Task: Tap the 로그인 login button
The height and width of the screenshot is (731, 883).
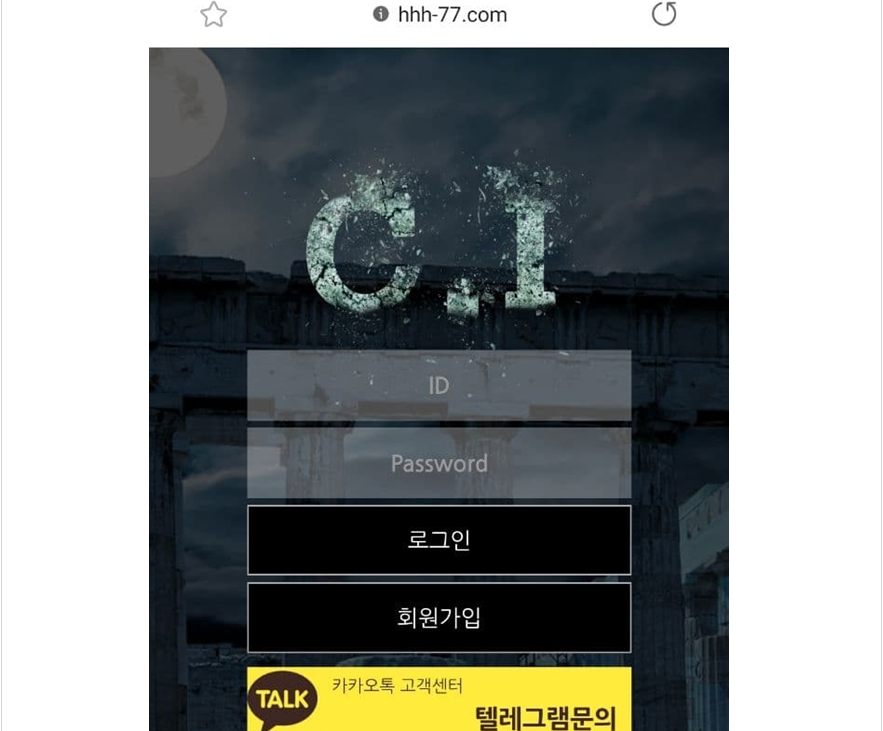Action: coord(439,540)
